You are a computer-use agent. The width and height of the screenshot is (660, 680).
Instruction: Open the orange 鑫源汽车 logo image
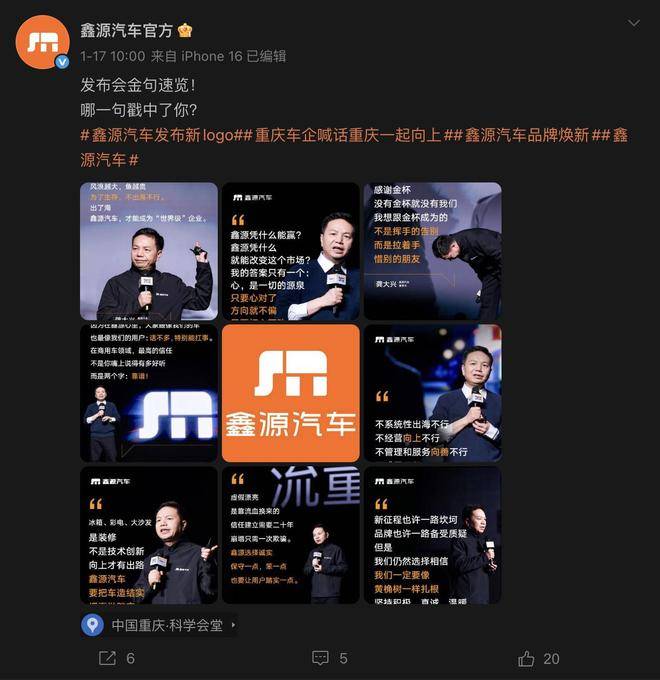pyautogui.click(x=290, y=393)
